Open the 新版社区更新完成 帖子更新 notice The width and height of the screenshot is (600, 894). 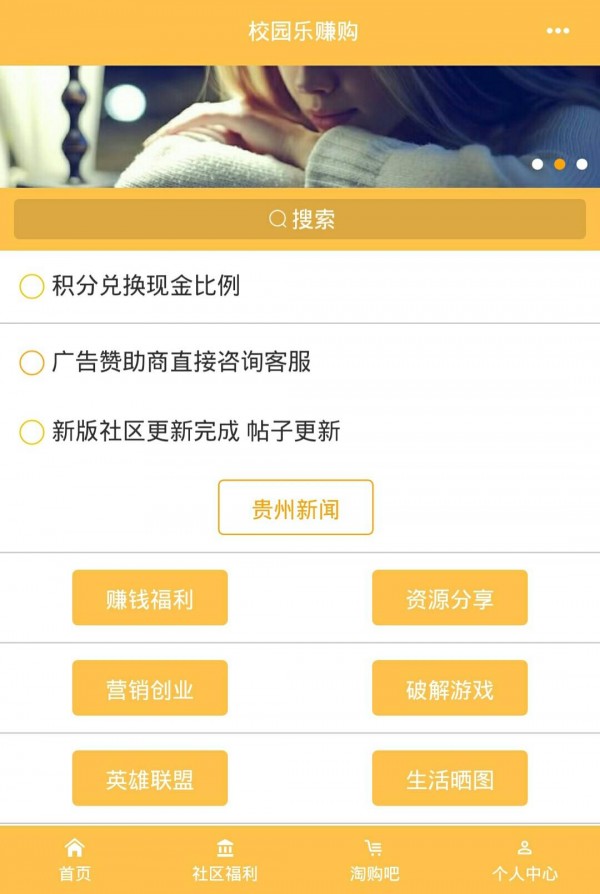tap(196, 432)
